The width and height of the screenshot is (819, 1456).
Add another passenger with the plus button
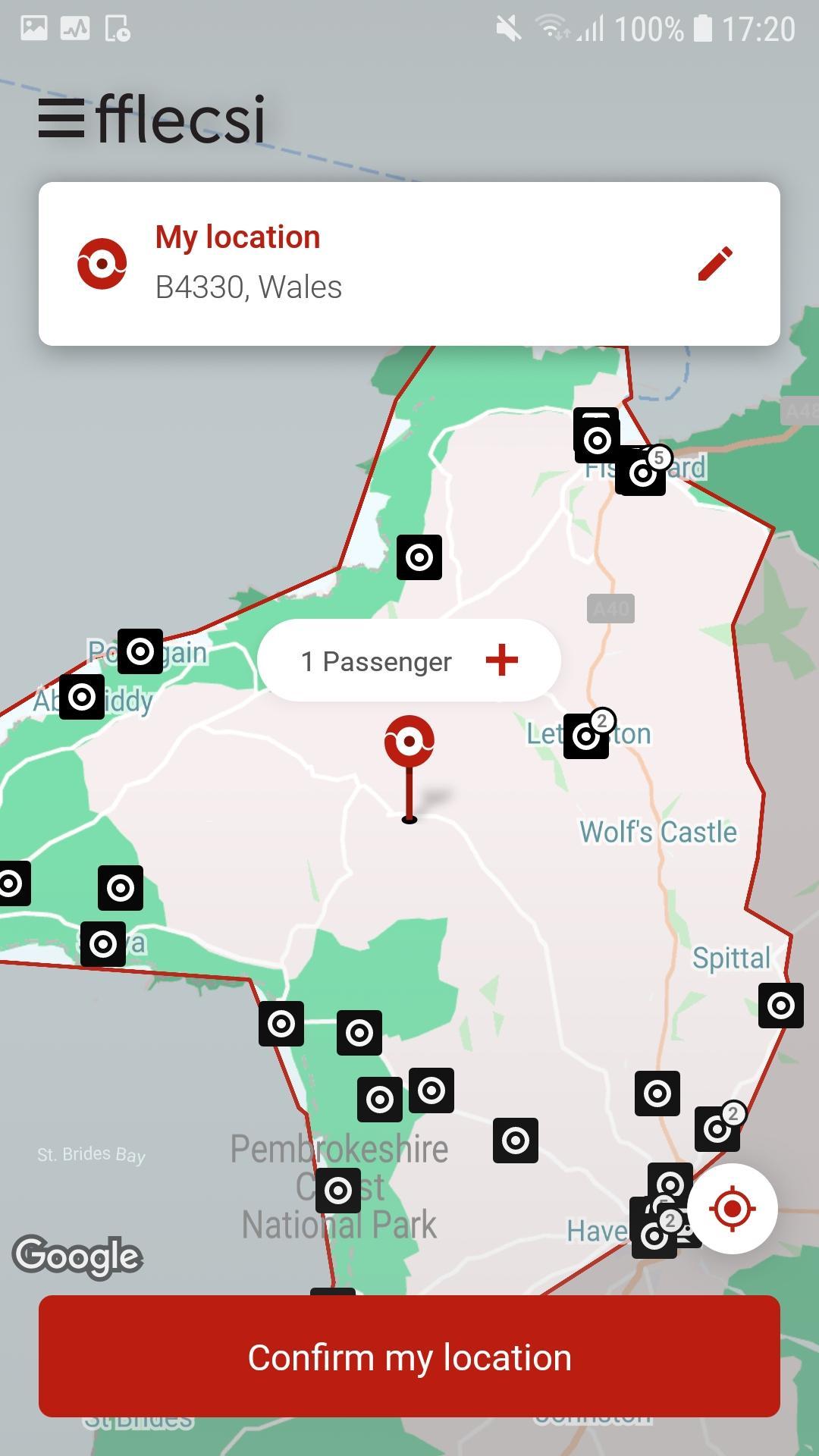click(502, 660)
